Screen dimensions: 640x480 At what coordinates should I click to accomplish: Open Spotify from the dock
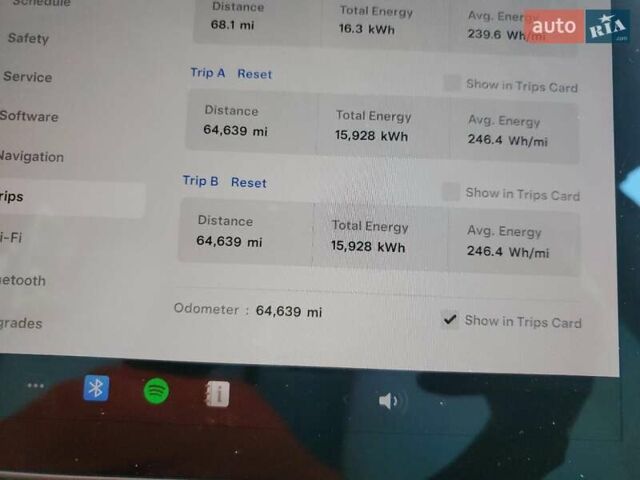pyautogui.click(x=156, y=391)
